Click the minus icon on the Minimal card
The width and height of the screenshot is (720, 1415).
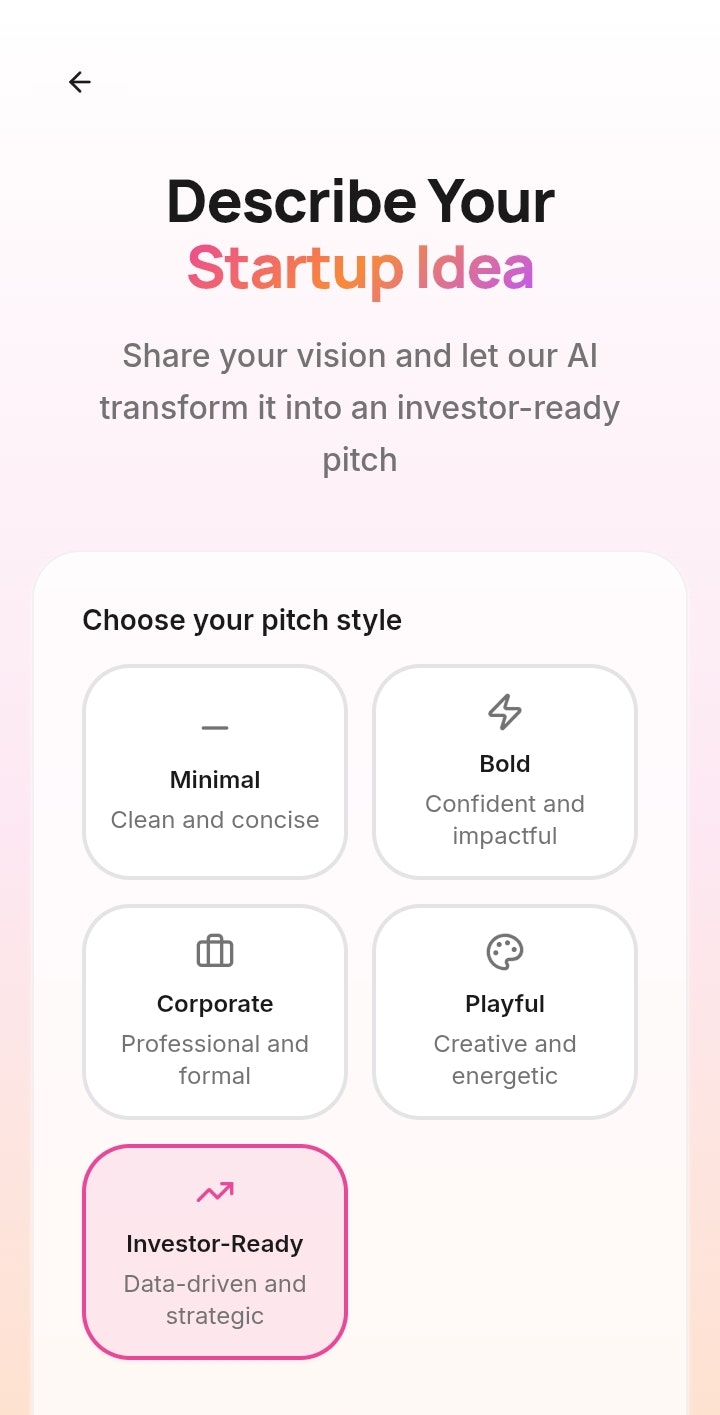tap(214, 728)
